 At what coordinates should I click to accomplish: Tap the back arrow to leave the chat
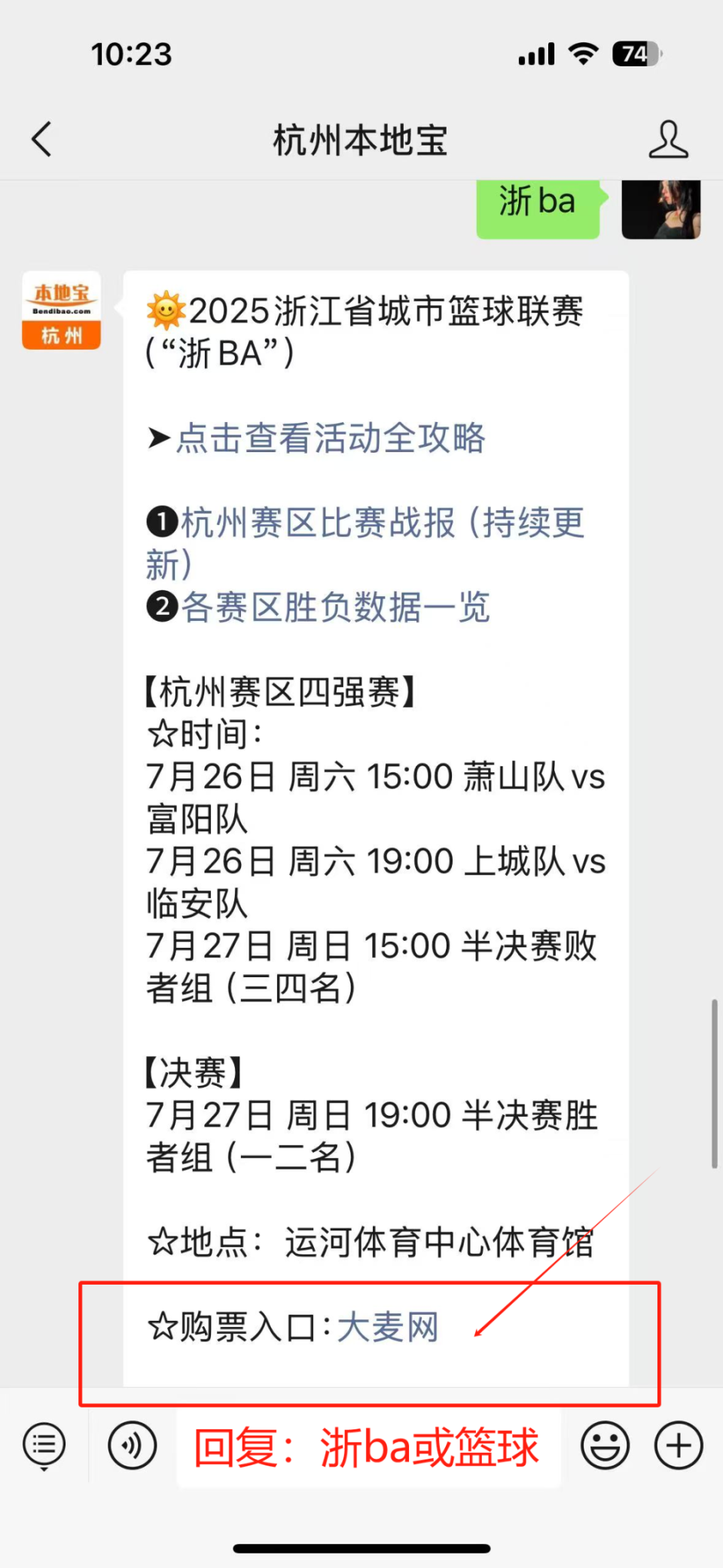pos(41,139)
